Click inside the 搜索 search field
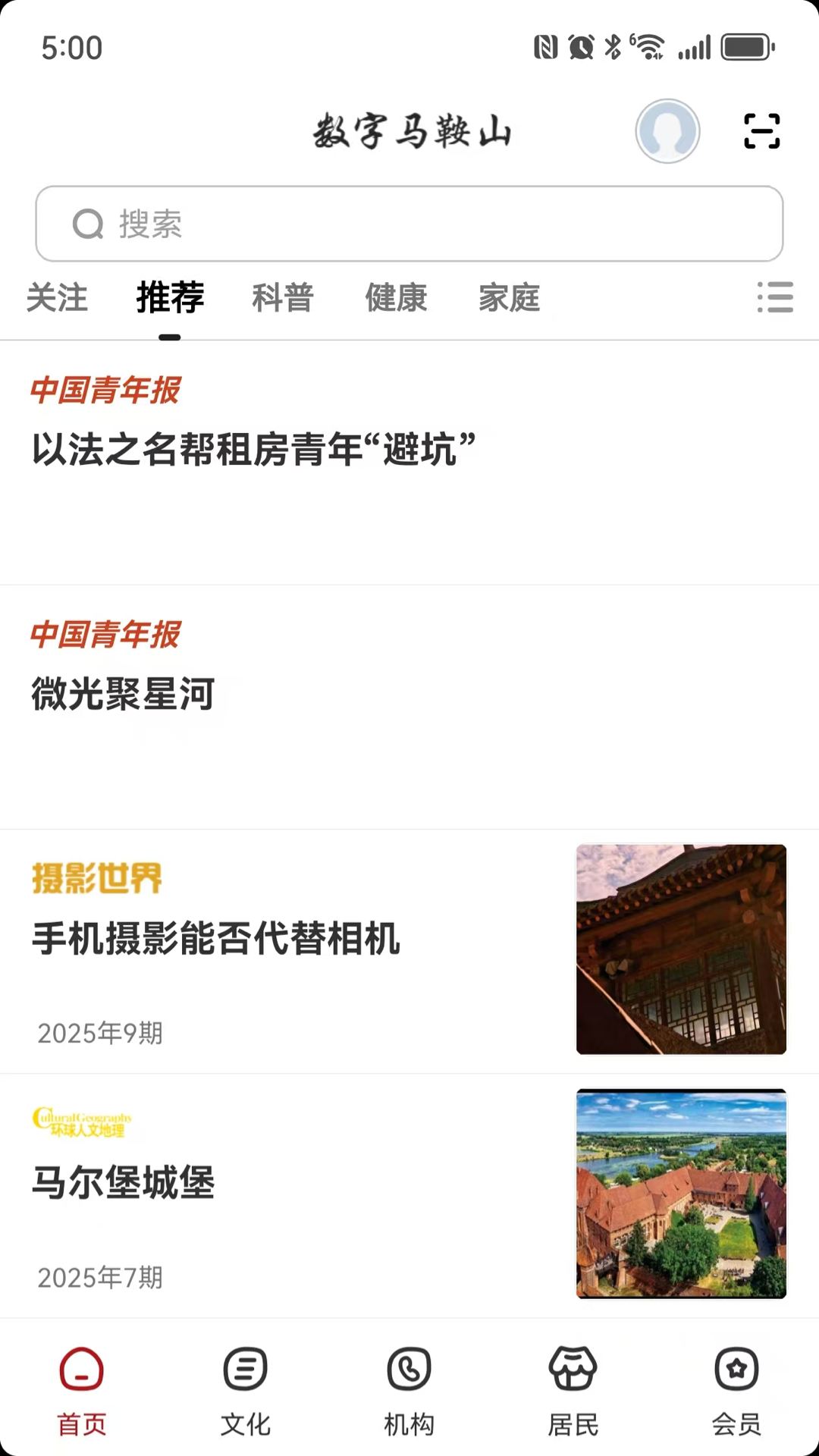819x1456 pixels. point(409,224)
